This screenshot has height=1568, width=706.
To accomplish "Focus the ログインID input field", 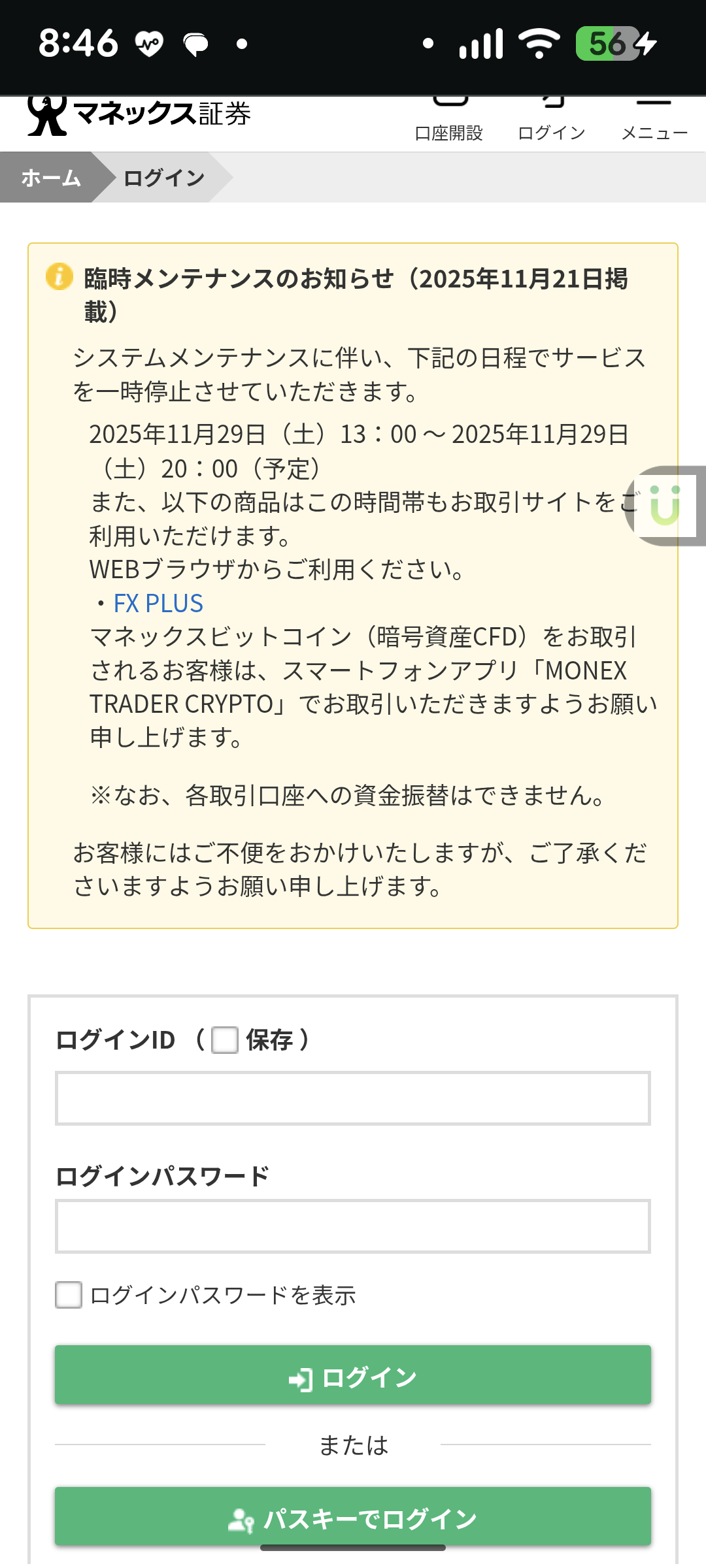I will pos(353,1098).
